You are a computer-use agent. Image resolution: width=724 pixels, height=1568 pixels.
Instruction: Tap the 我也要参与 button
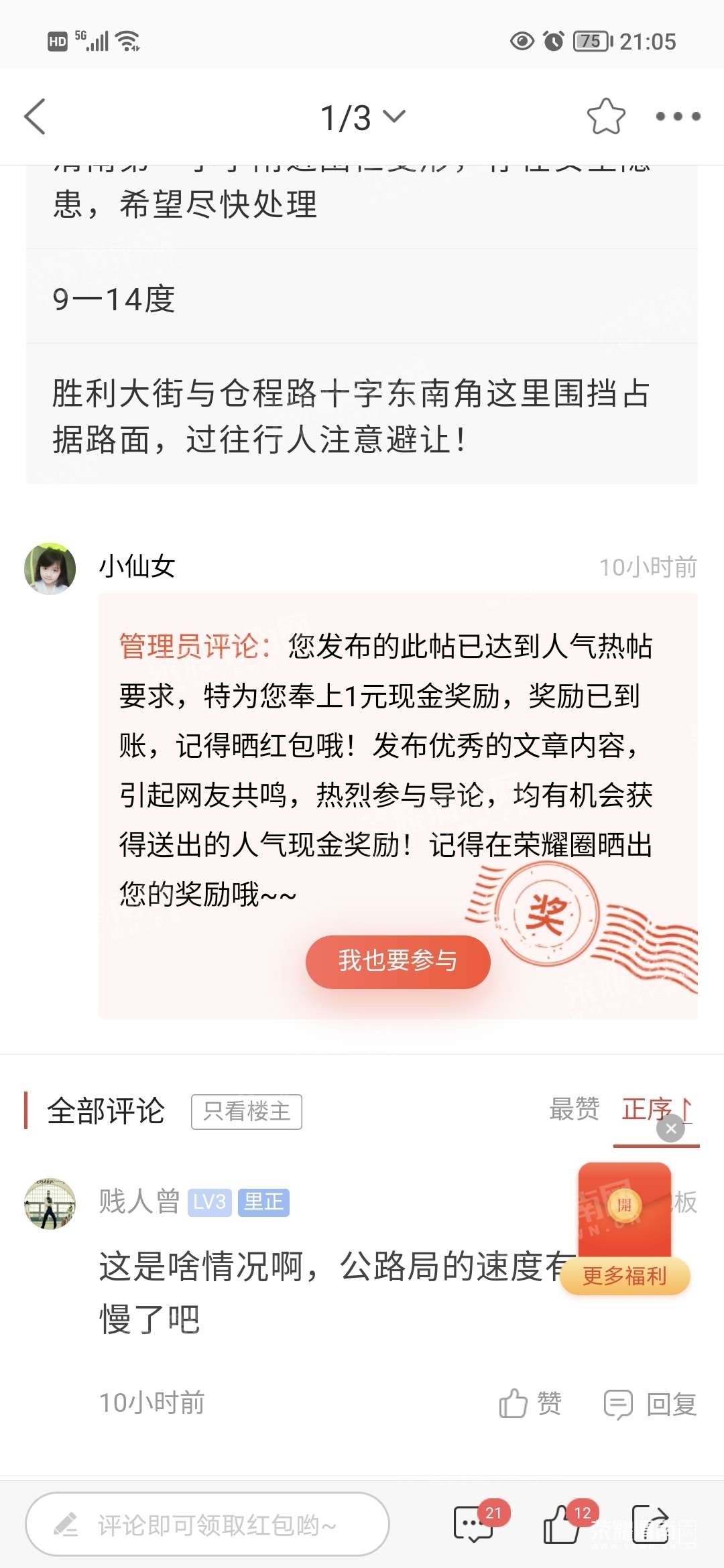pyautogui.click(x=398, y=961)
